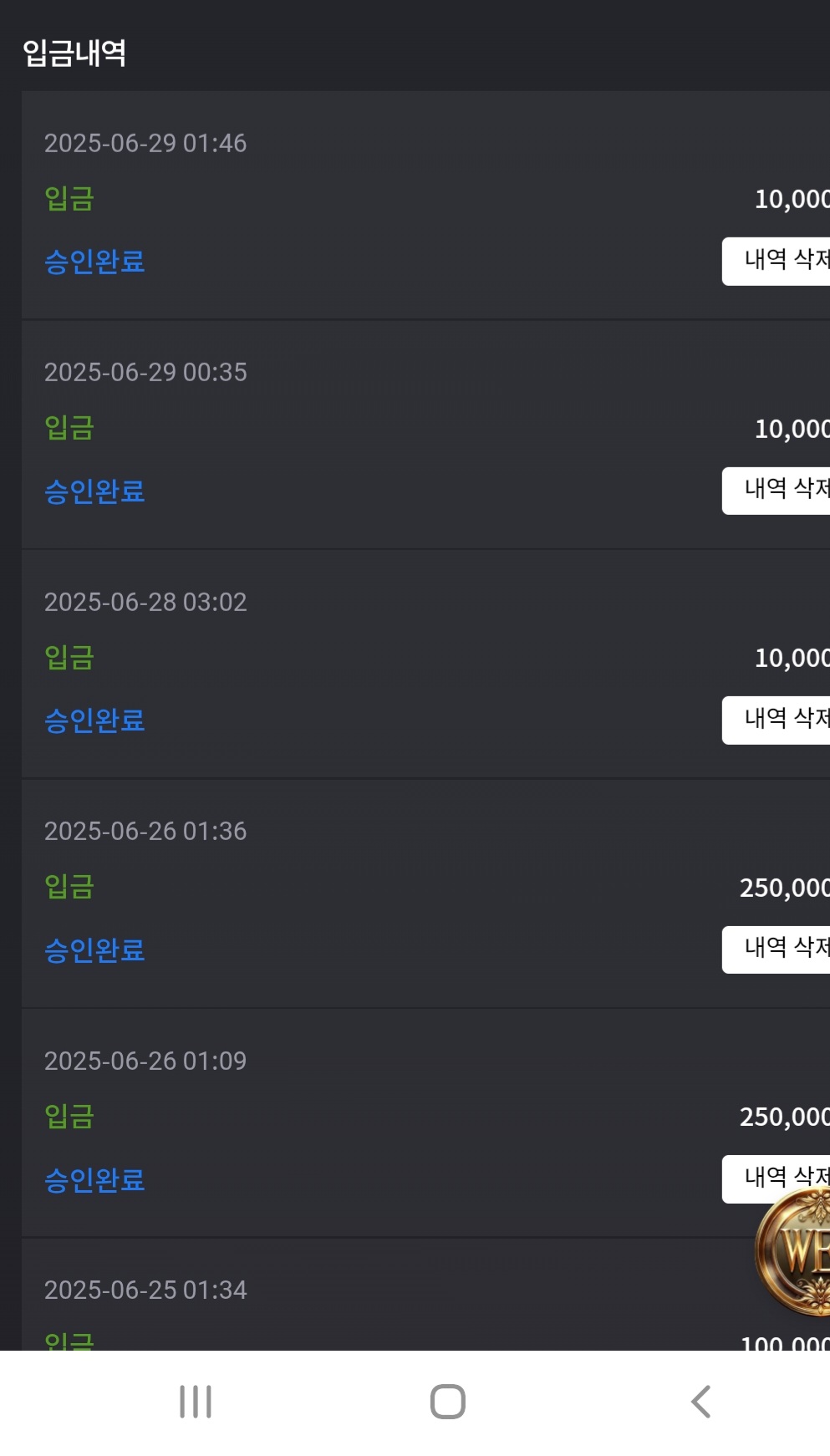Go to the home screen

tap(448, 1402)
